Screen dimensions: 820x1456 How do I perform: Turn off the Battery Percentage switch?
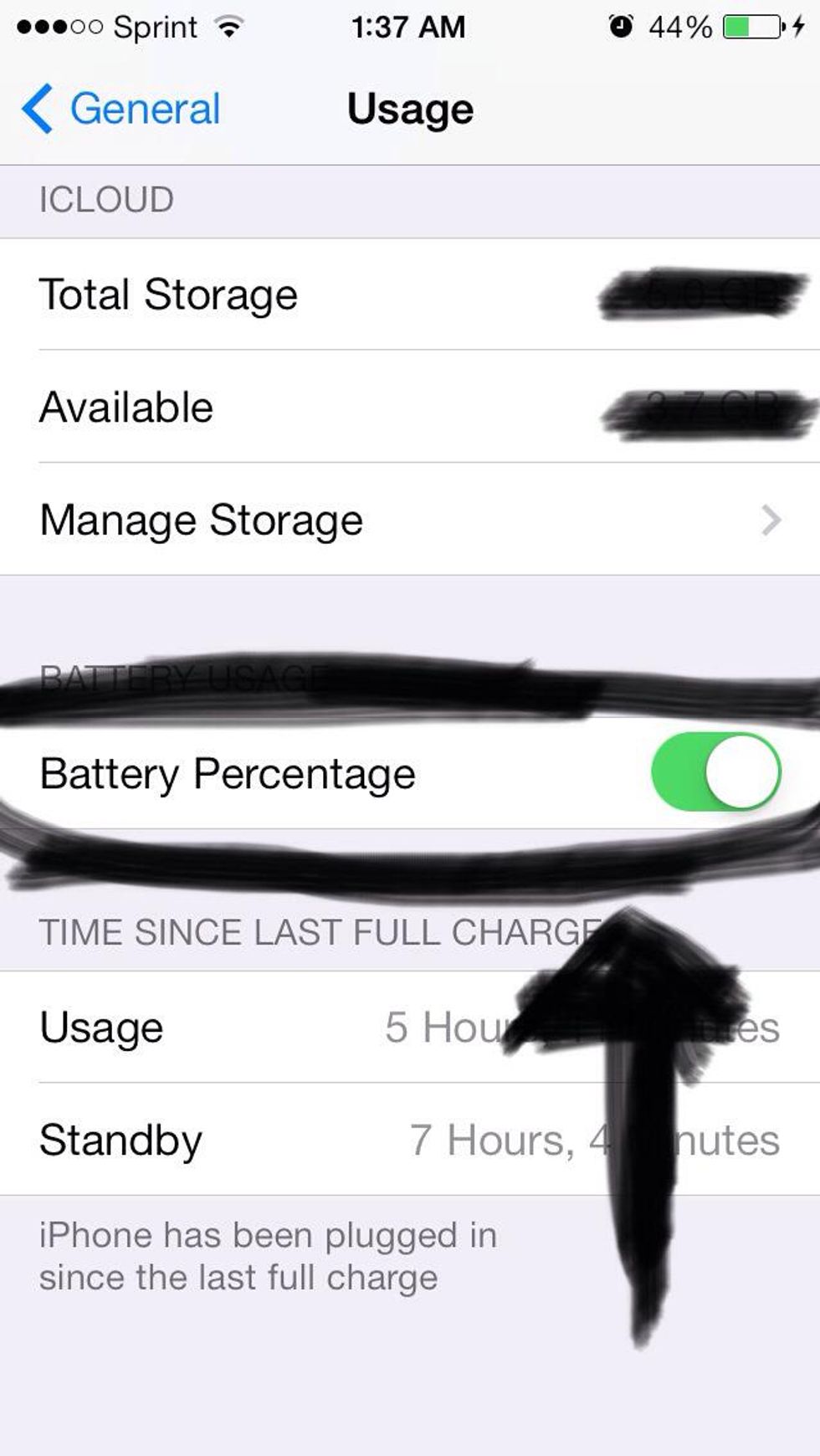click(x=715, y=772)
